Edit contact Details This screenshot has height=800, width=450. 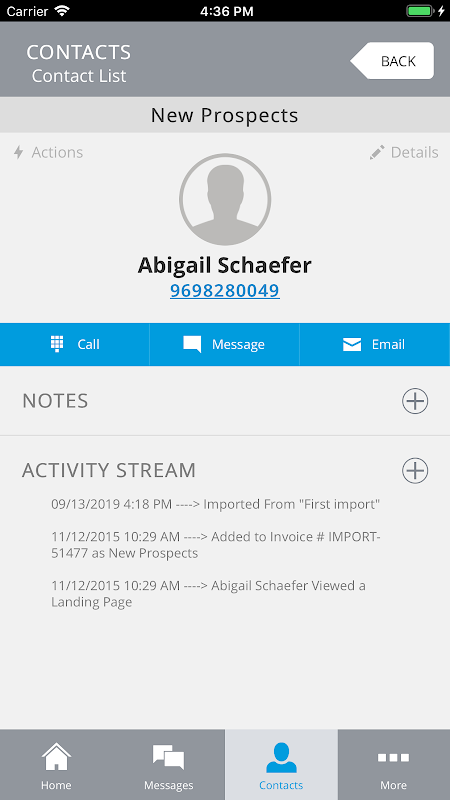coord(404,152)
